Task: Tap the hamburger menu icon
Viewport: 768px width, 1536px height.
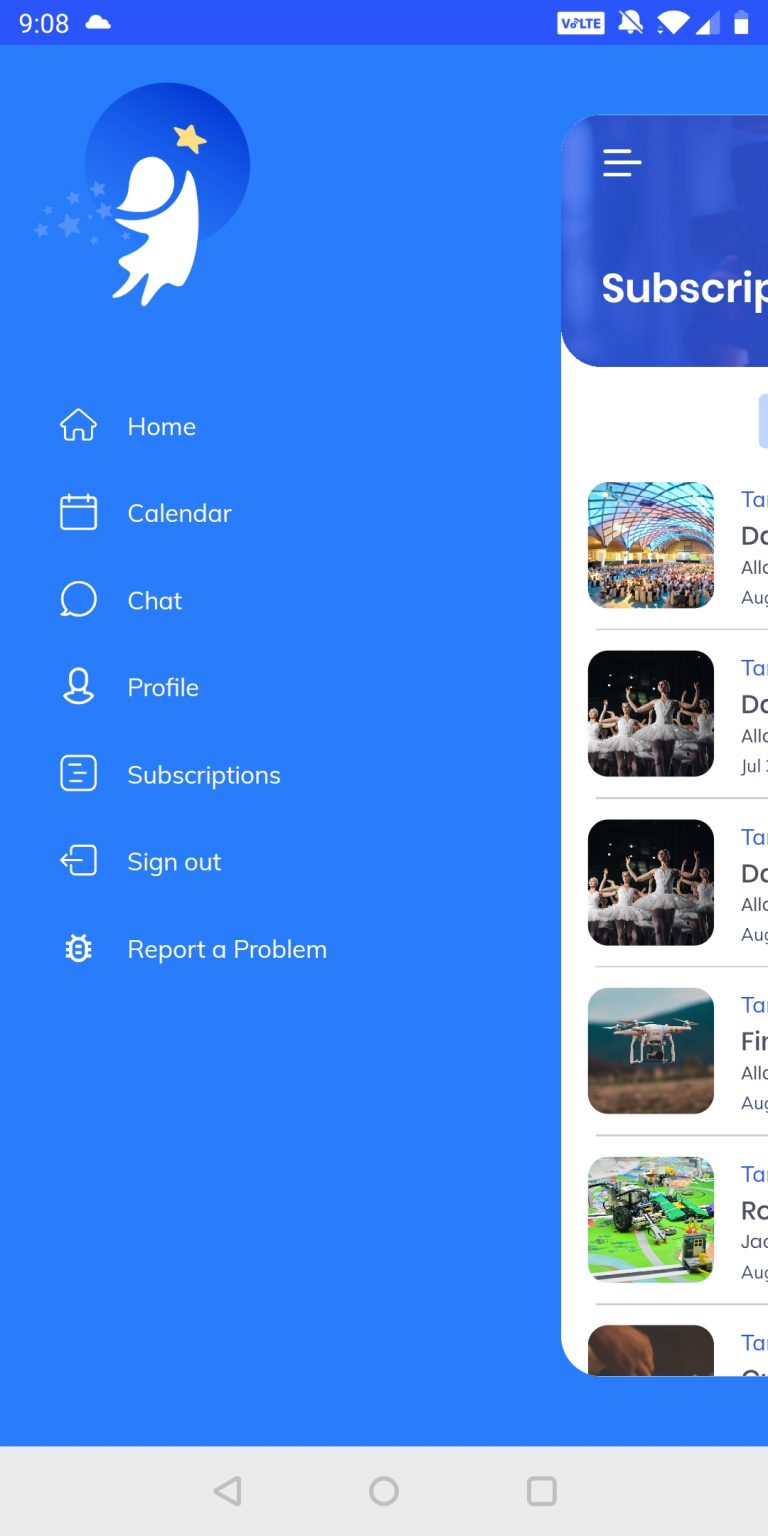Action: (622, 163)
